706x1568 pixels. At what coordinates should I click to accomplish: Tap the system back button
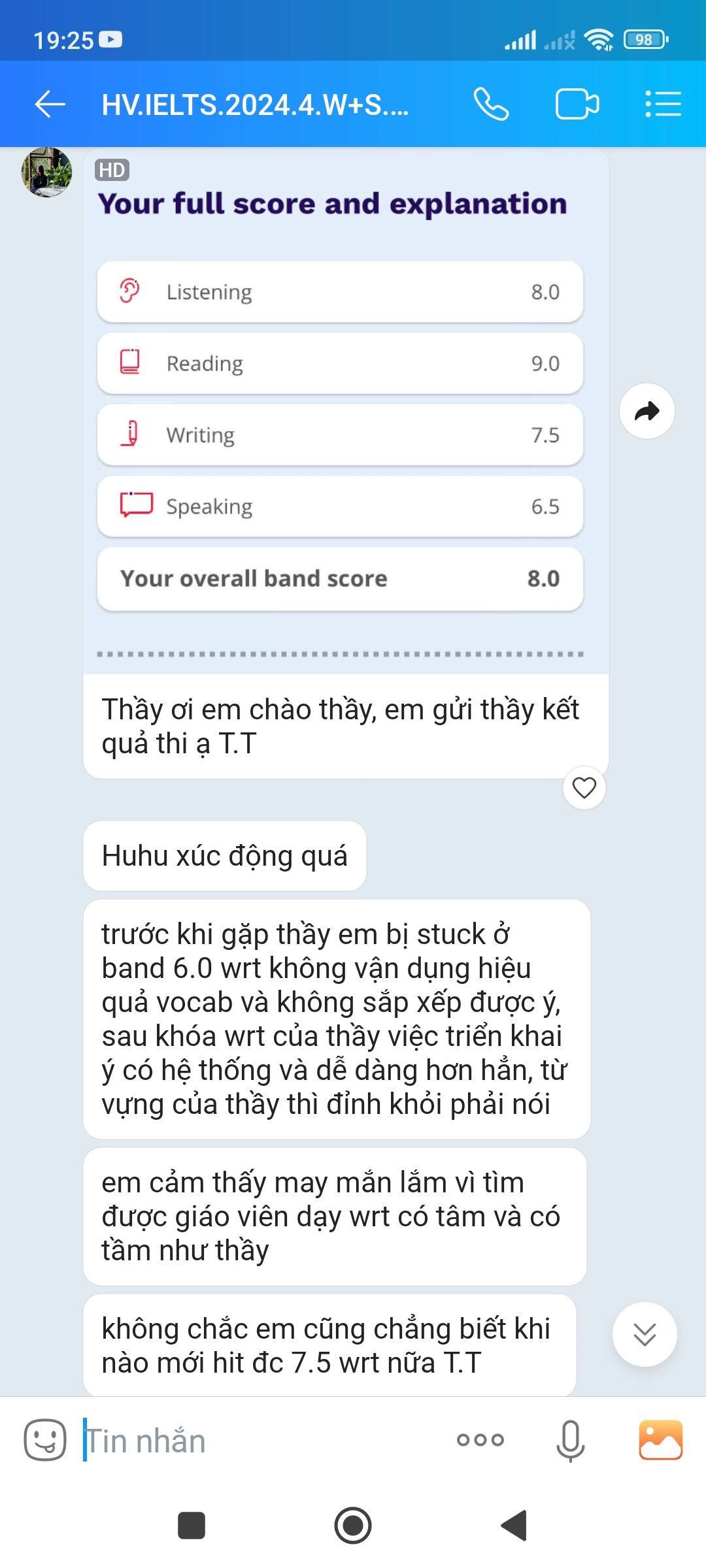point(514,1526)
